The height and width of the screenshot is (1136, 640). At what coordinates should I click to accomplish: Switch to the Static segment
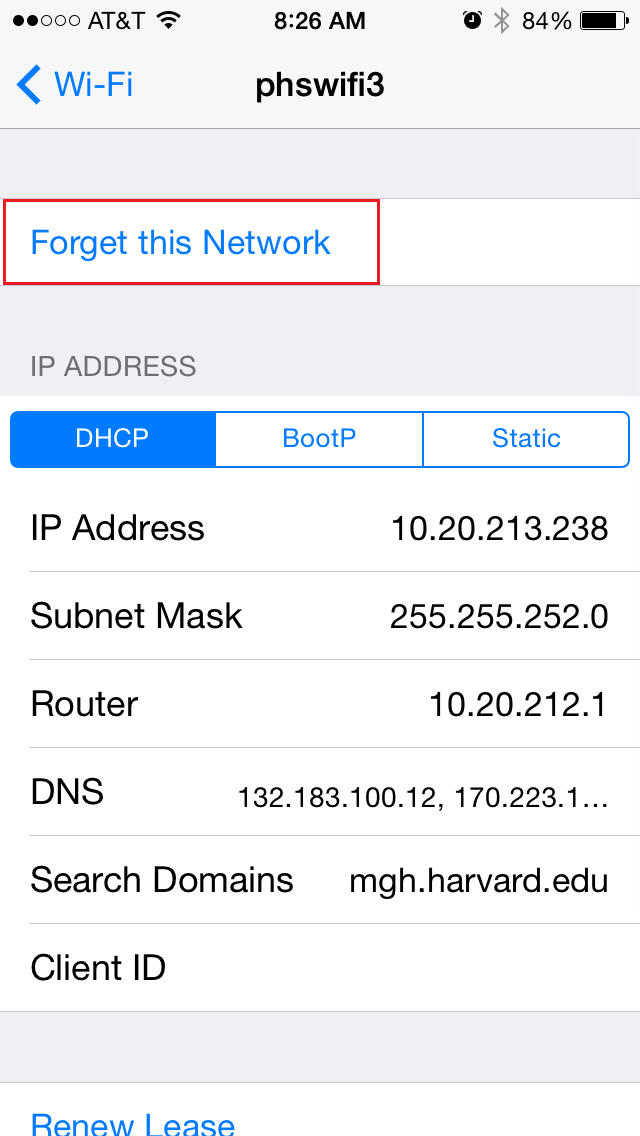(x=526, y=439)
